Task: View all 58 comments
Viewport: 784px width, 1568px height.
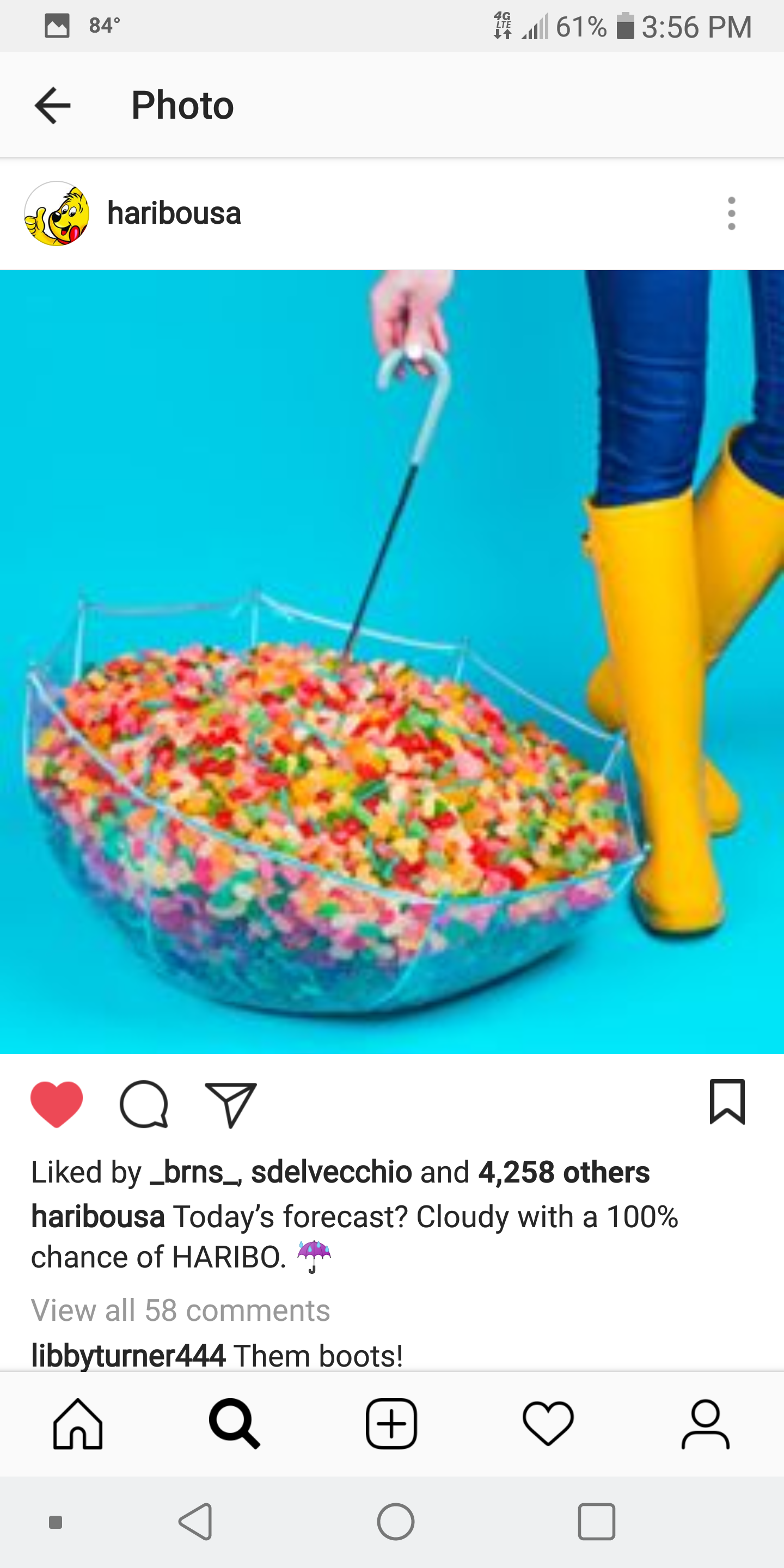Action: [181, 1310]
